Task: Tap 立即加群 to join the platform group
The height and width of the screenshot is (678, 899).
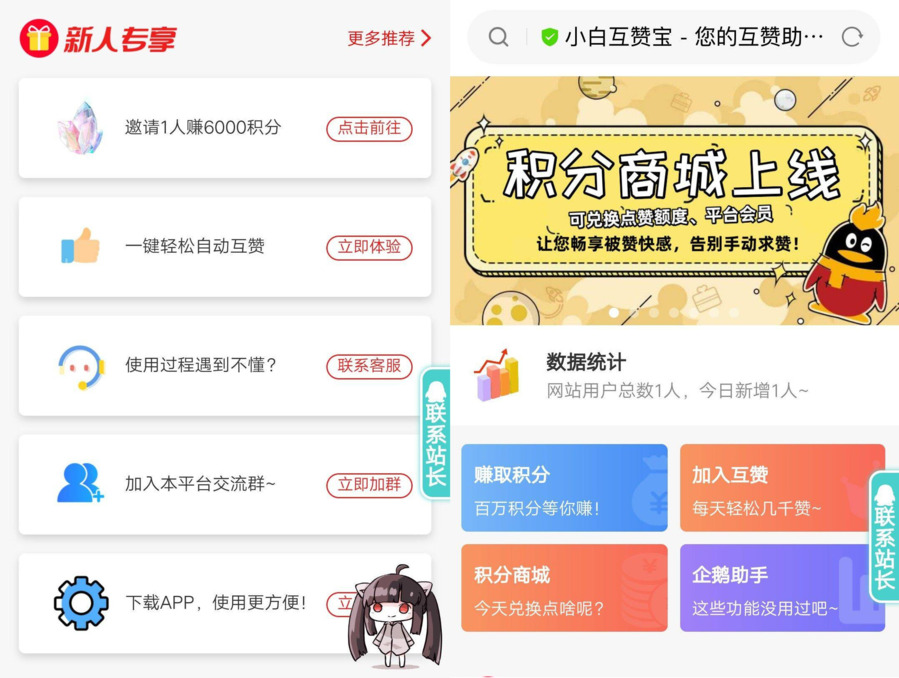Action: pos(369,485)
